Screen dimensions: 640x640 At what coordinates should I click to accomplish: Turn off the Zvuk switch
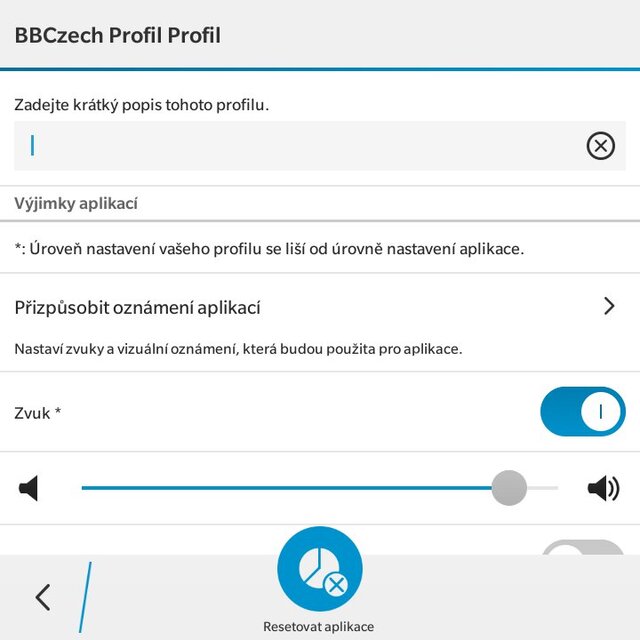[x=582, y=412]
